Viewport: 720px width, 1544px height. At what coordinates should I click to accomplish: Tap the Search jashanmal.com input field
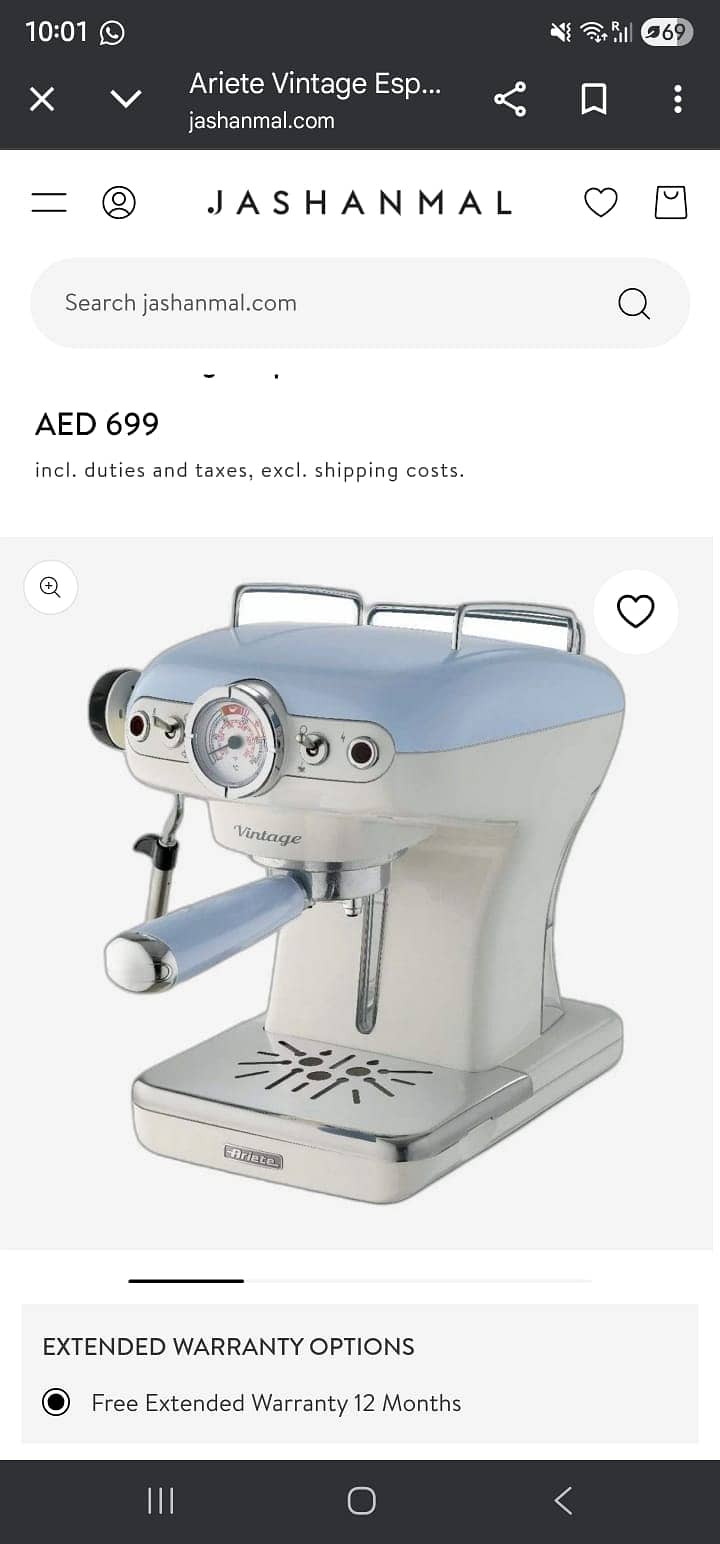(x=300, y=303)
